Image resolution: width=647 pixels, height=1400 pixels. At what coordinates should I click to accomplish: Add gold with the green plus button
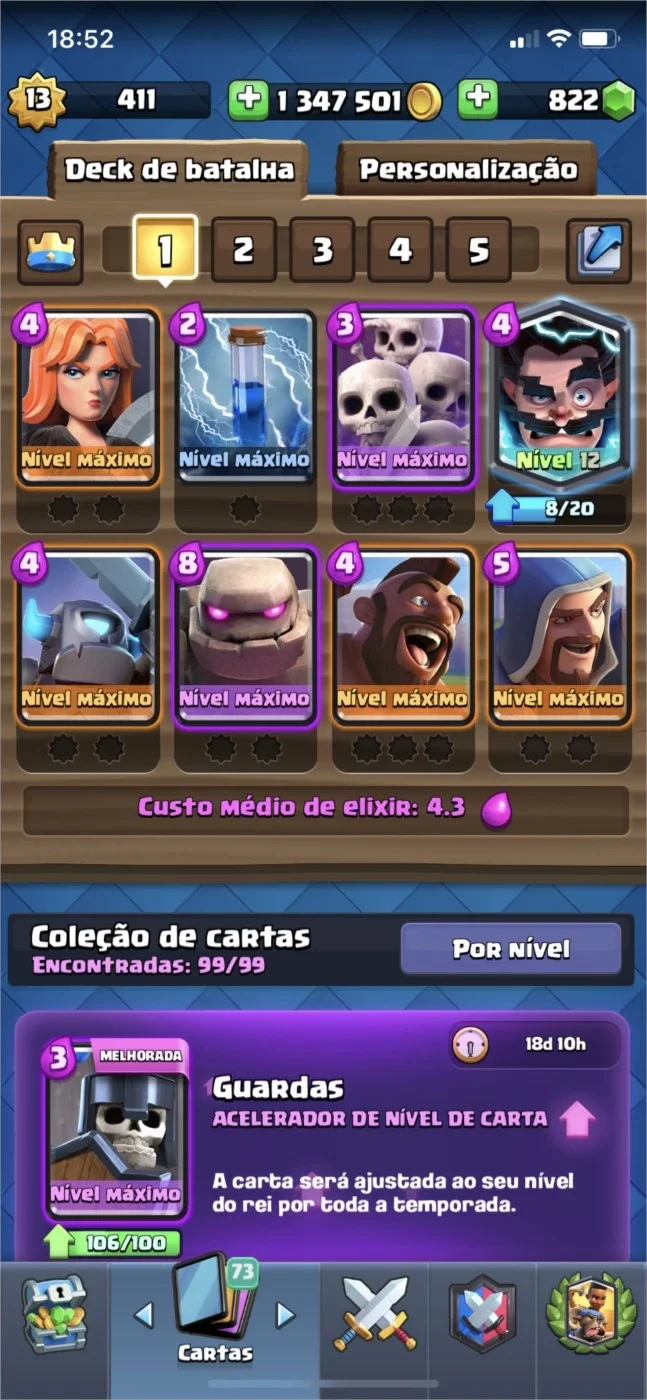248,100
